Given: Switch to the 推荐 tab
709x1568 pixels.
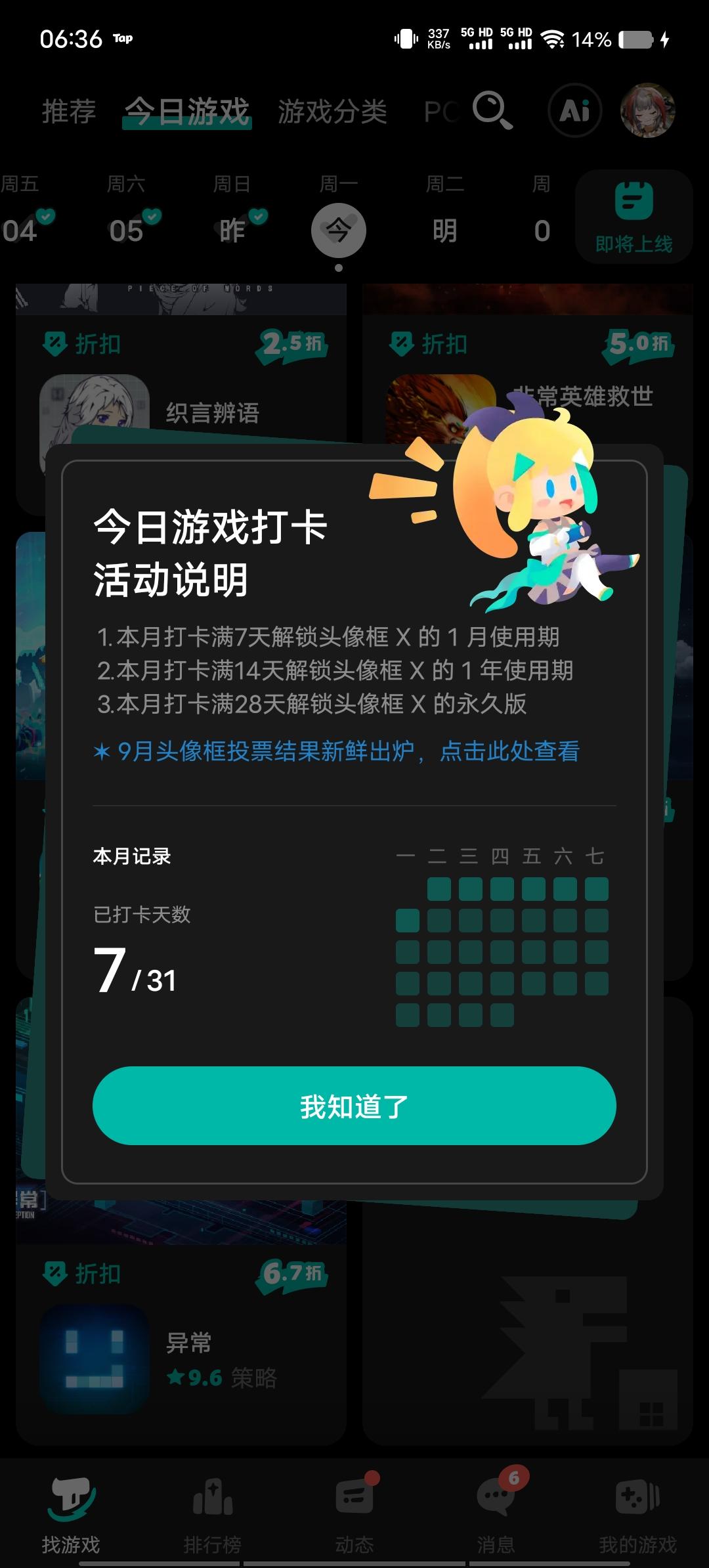Looking at the screenshot, I should pos(68,110).
